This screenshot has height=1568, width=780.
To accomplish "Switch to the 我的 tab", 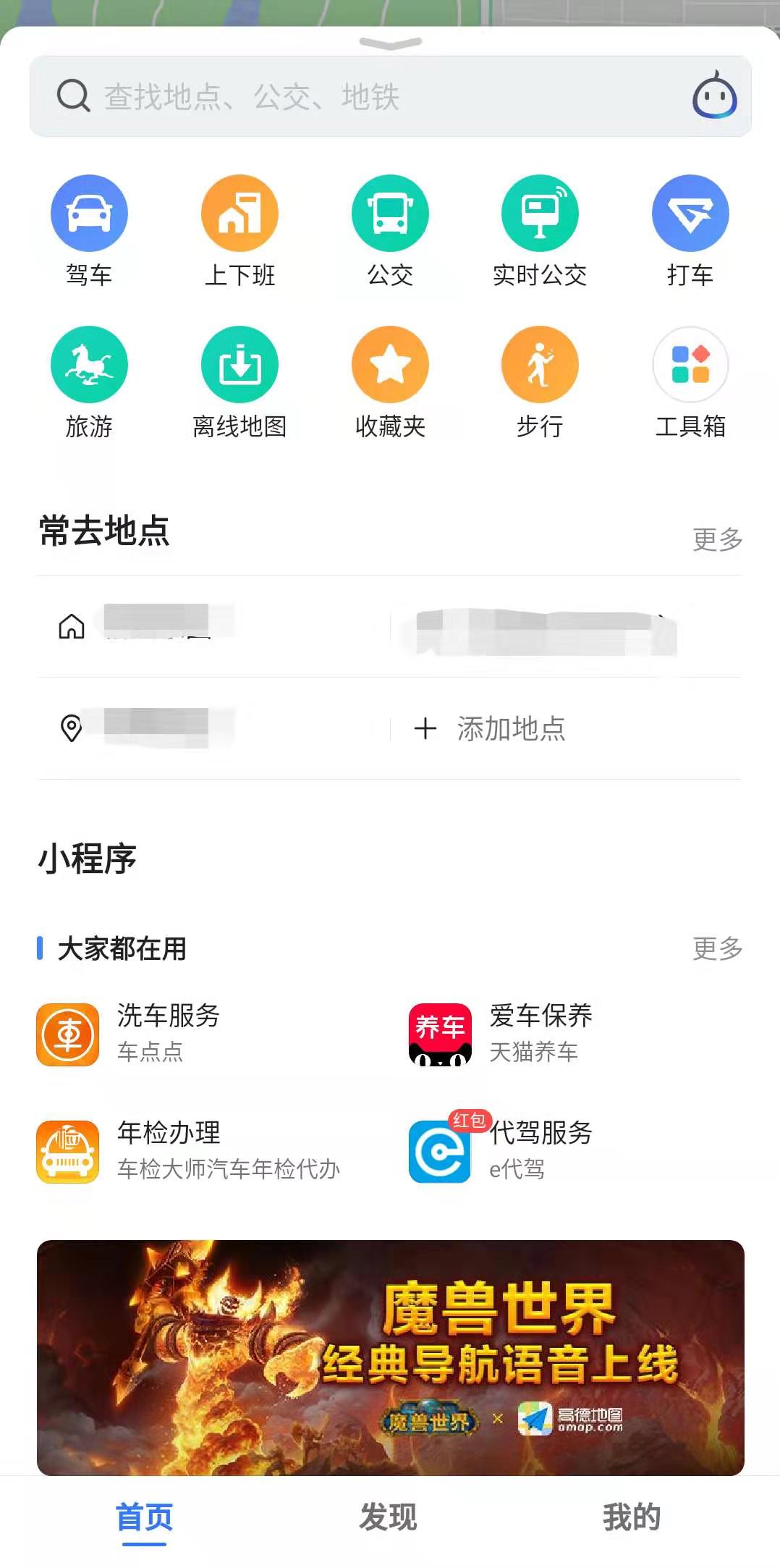I will pyautogui.click(x=632, y=1517).
